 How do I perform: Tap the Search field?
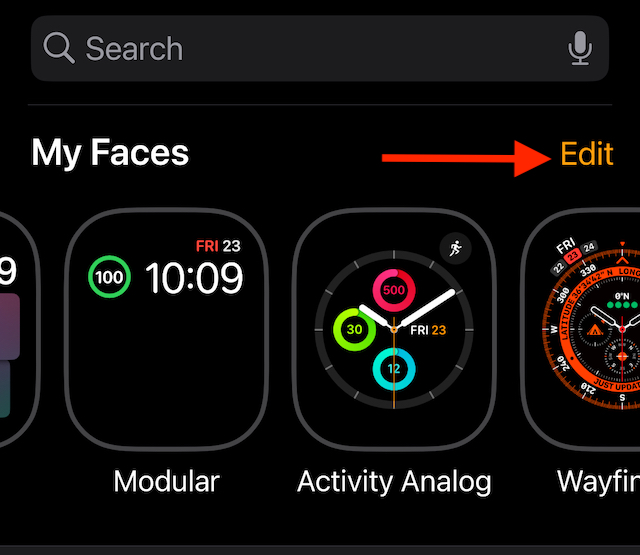pos(300,48)
